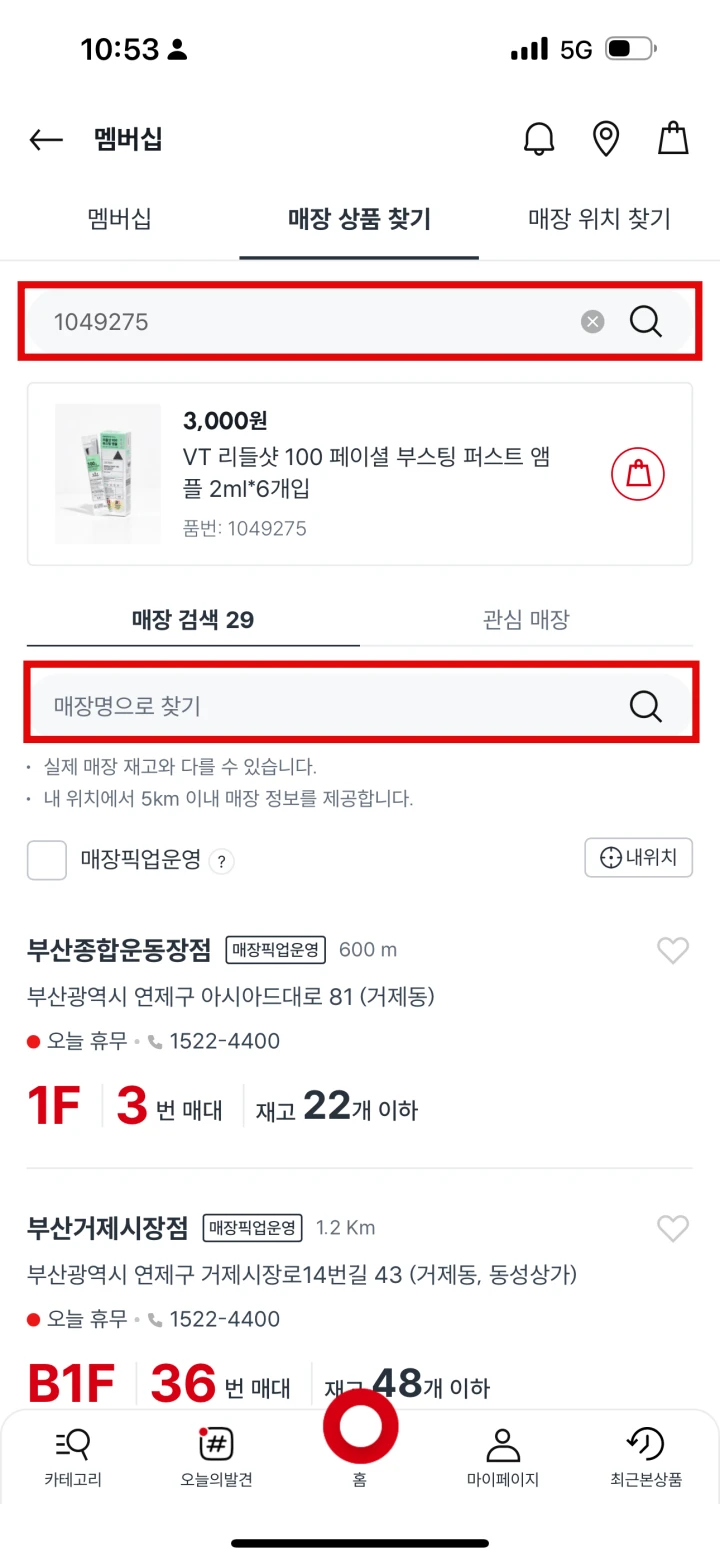Open the 카테고리 tab in bottom navigation

point(73,1455)
